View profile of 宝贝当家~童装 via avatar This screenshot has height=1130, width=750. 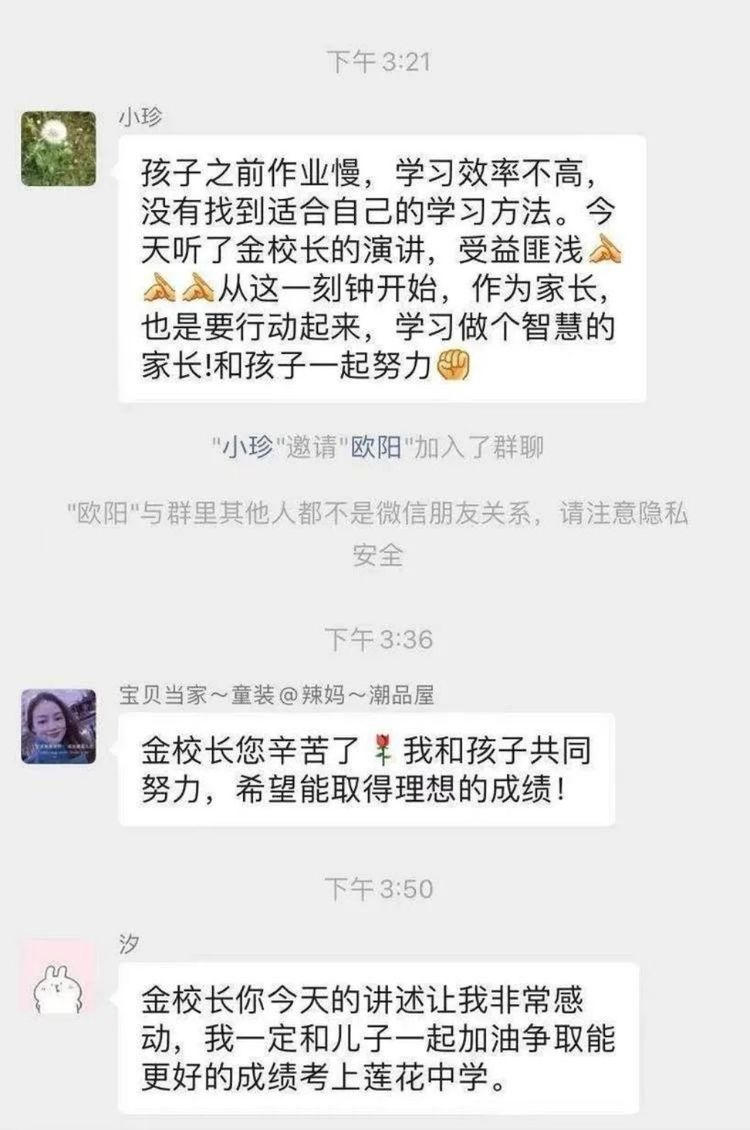point(58,727)
